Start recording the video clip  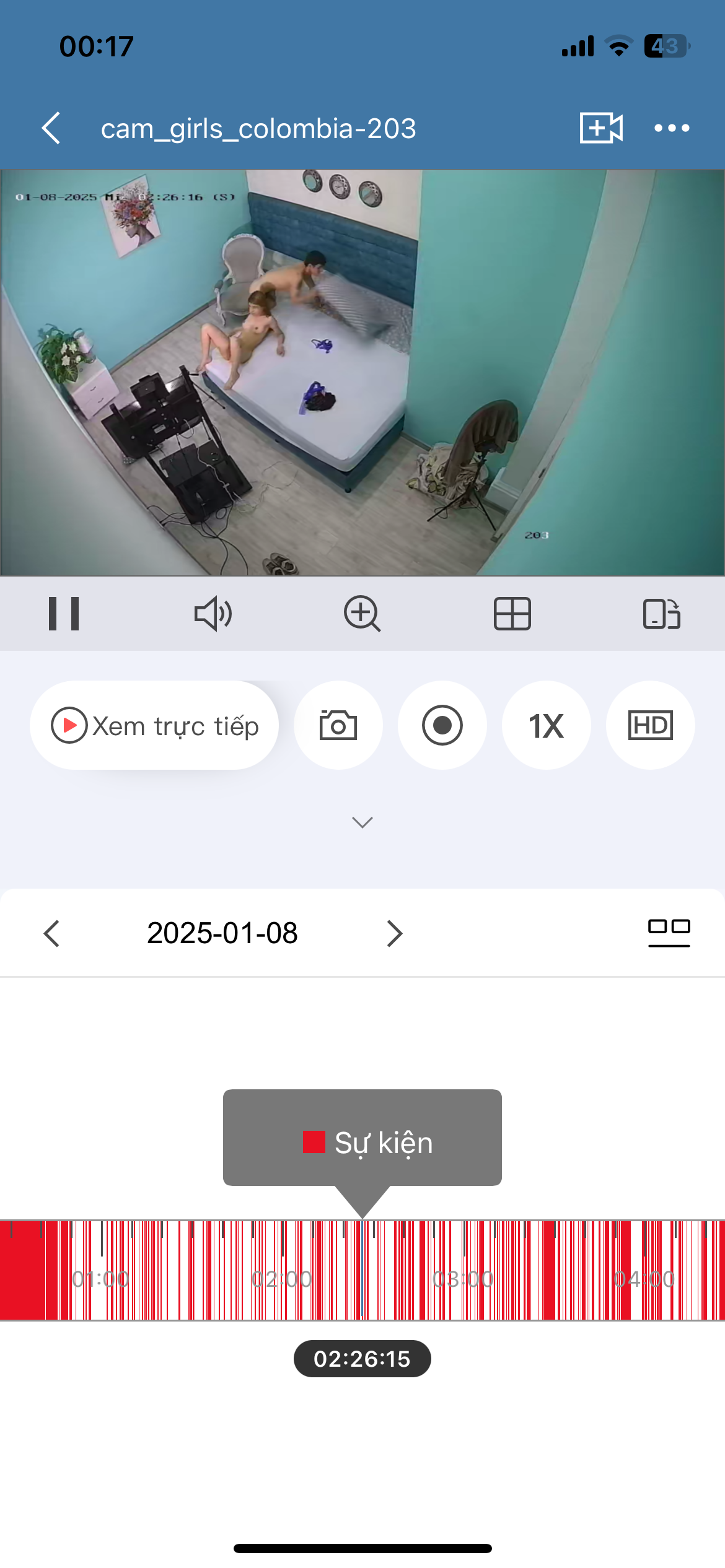pos(442,725)
